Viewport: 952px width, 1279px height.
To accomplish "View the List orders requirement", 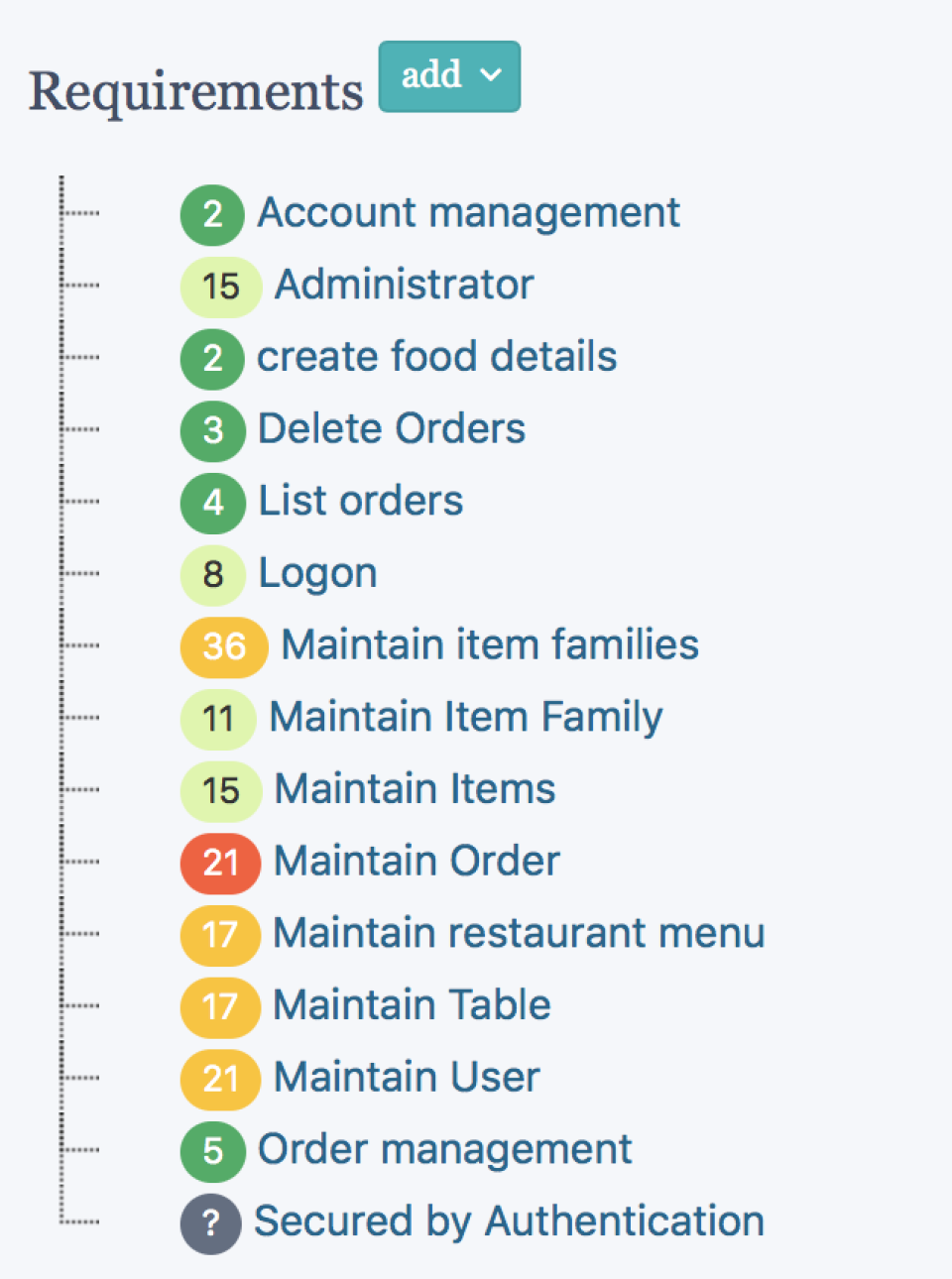I will pos(360,502).
